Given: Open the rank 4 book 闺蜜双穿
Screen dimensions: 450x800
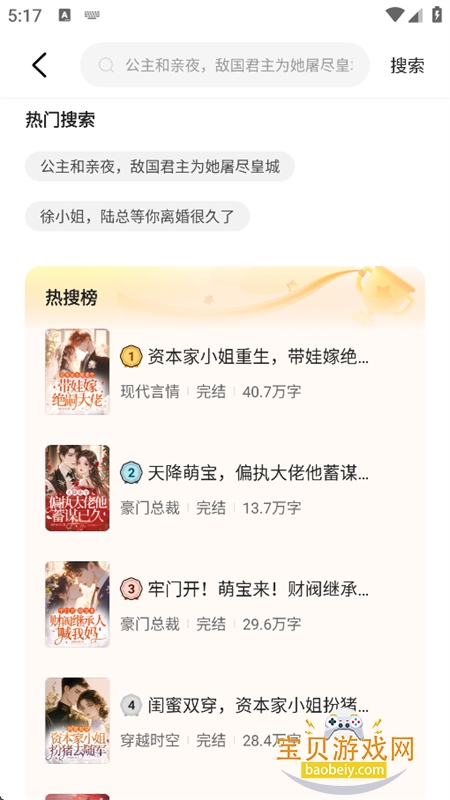Looking at the screenshot, I should click(x=224, y=720).
